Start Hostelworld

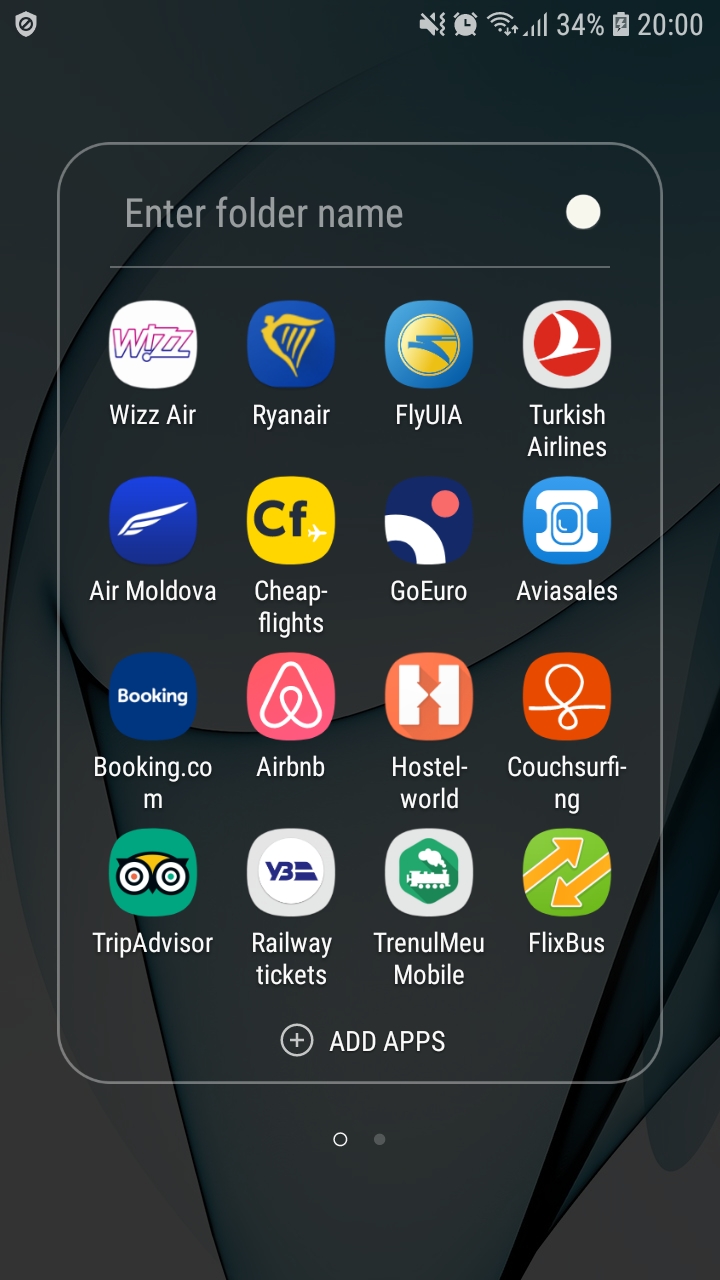tap(429, 697)
